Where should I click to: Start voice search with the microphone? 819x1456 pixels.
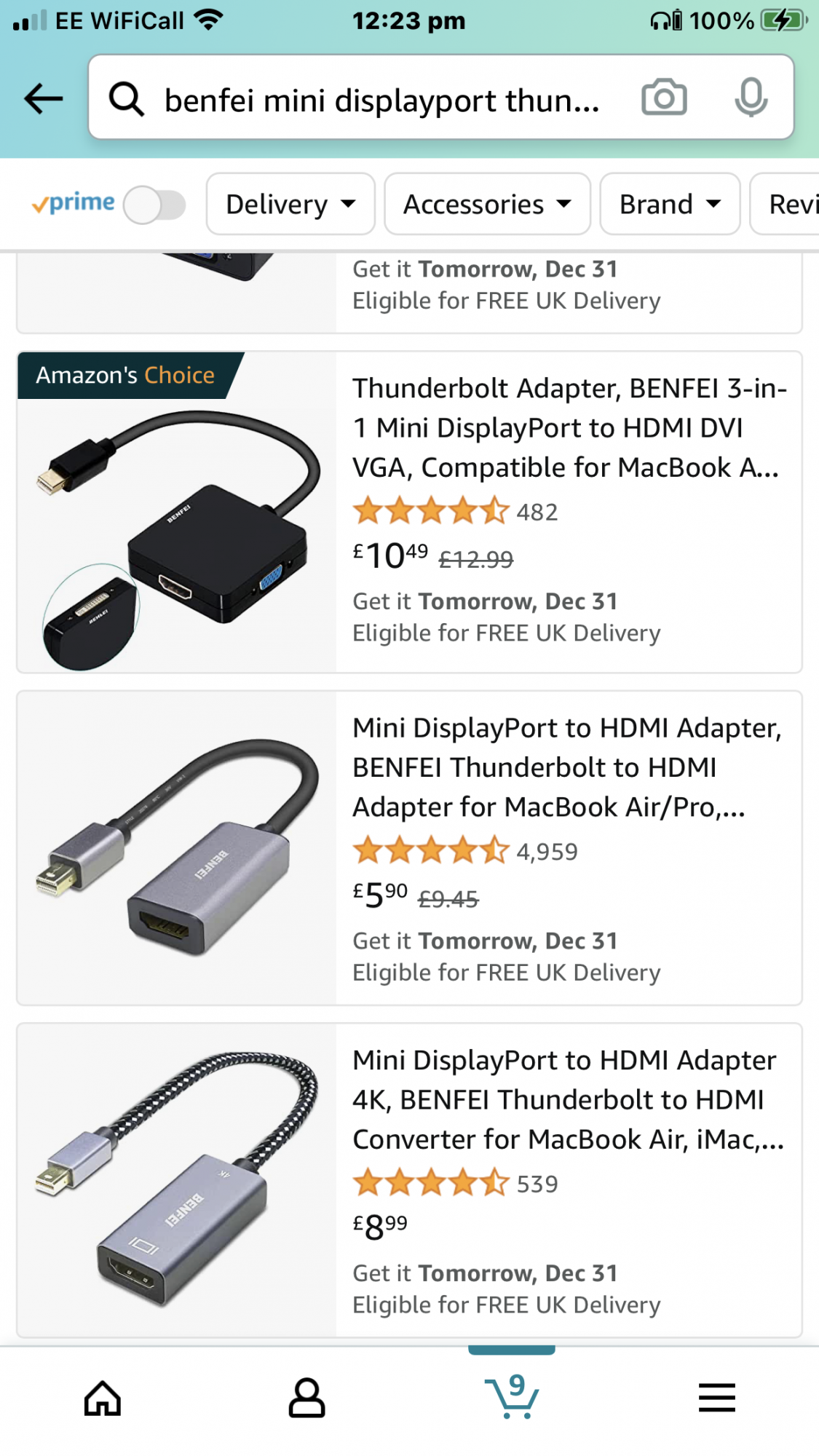[751, 98]
